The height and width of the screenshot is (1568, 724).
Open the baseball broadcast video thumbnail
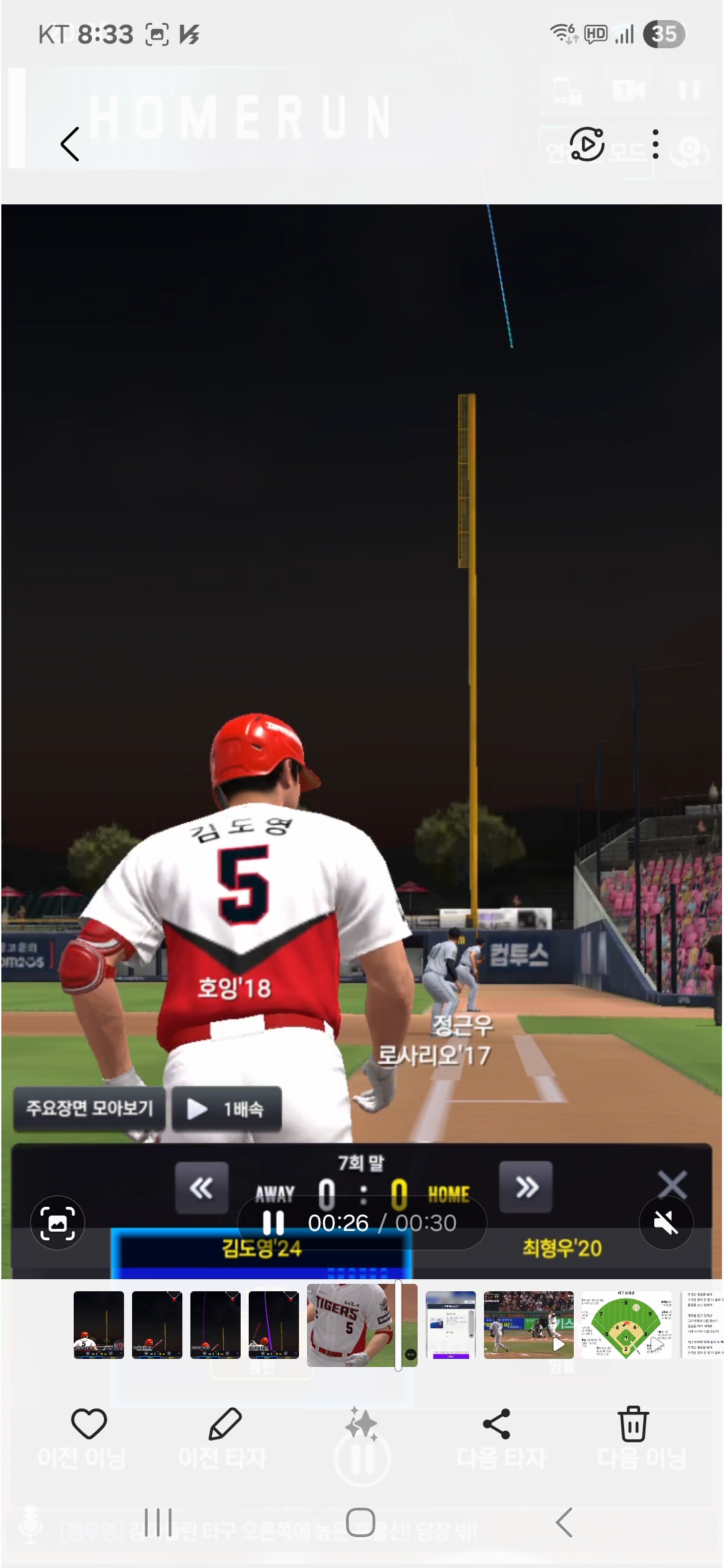(528, 1325)
